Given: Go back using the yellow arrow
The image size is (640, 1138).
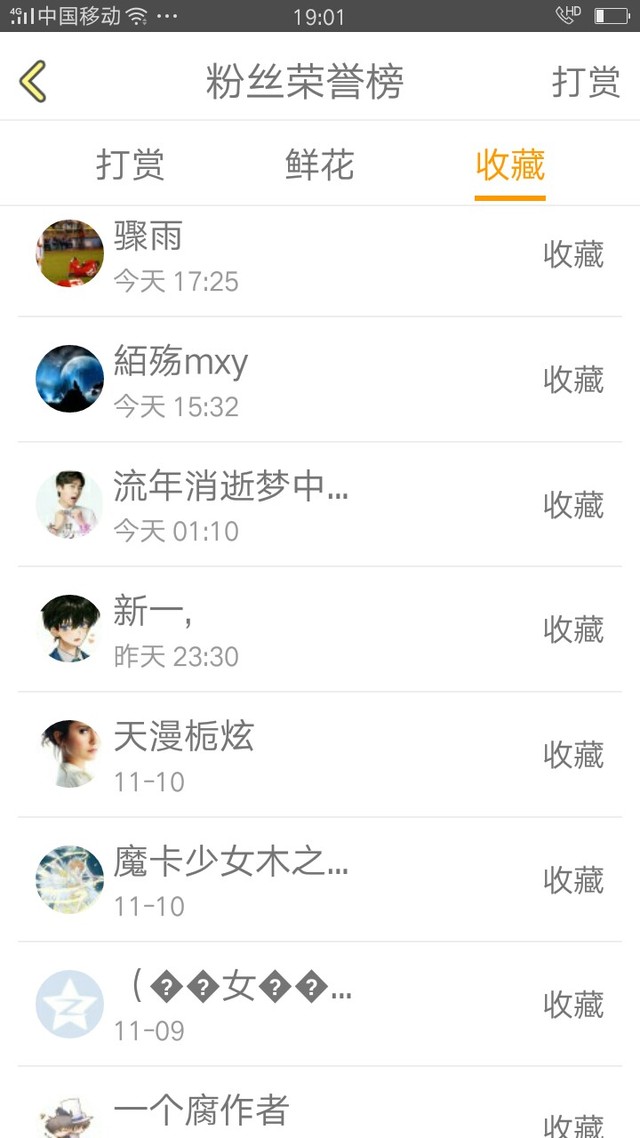Looking at the screenshot, I should click(x=33, y=82).
